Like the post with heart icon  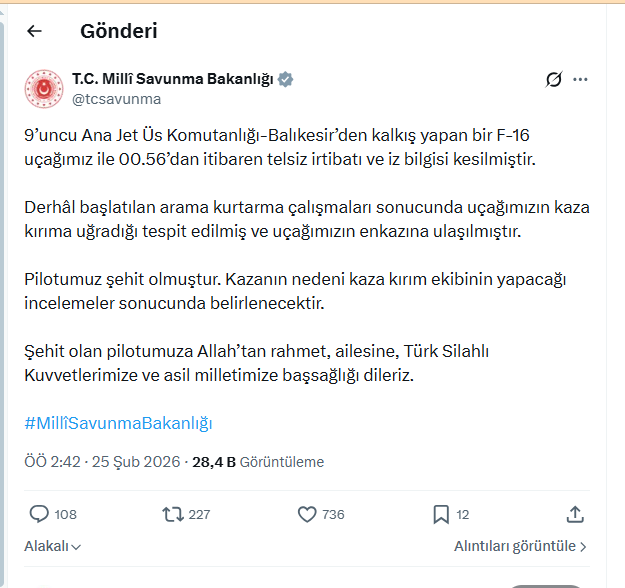[308, 514]
